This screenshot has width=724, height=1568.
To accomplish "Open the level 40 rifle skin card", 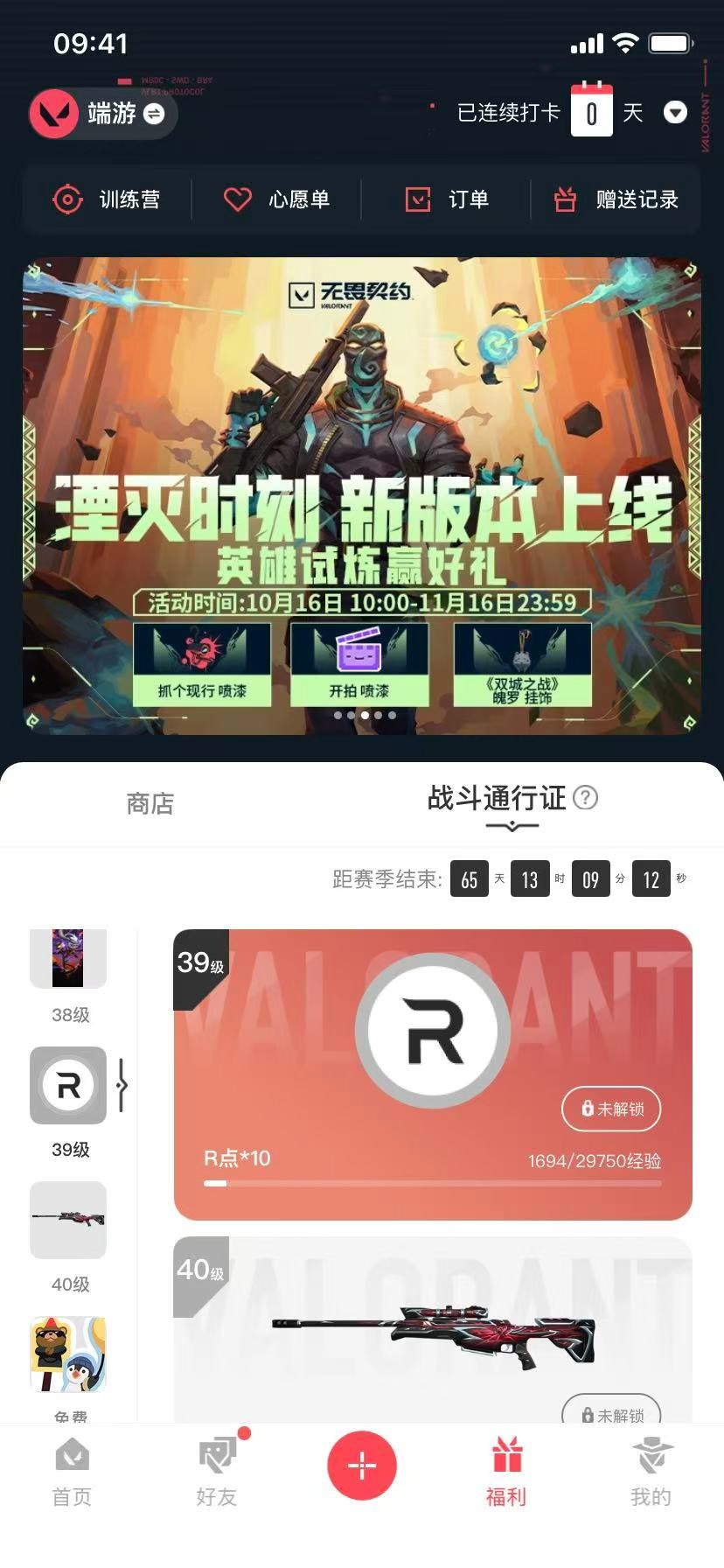I will point(433,1328).
